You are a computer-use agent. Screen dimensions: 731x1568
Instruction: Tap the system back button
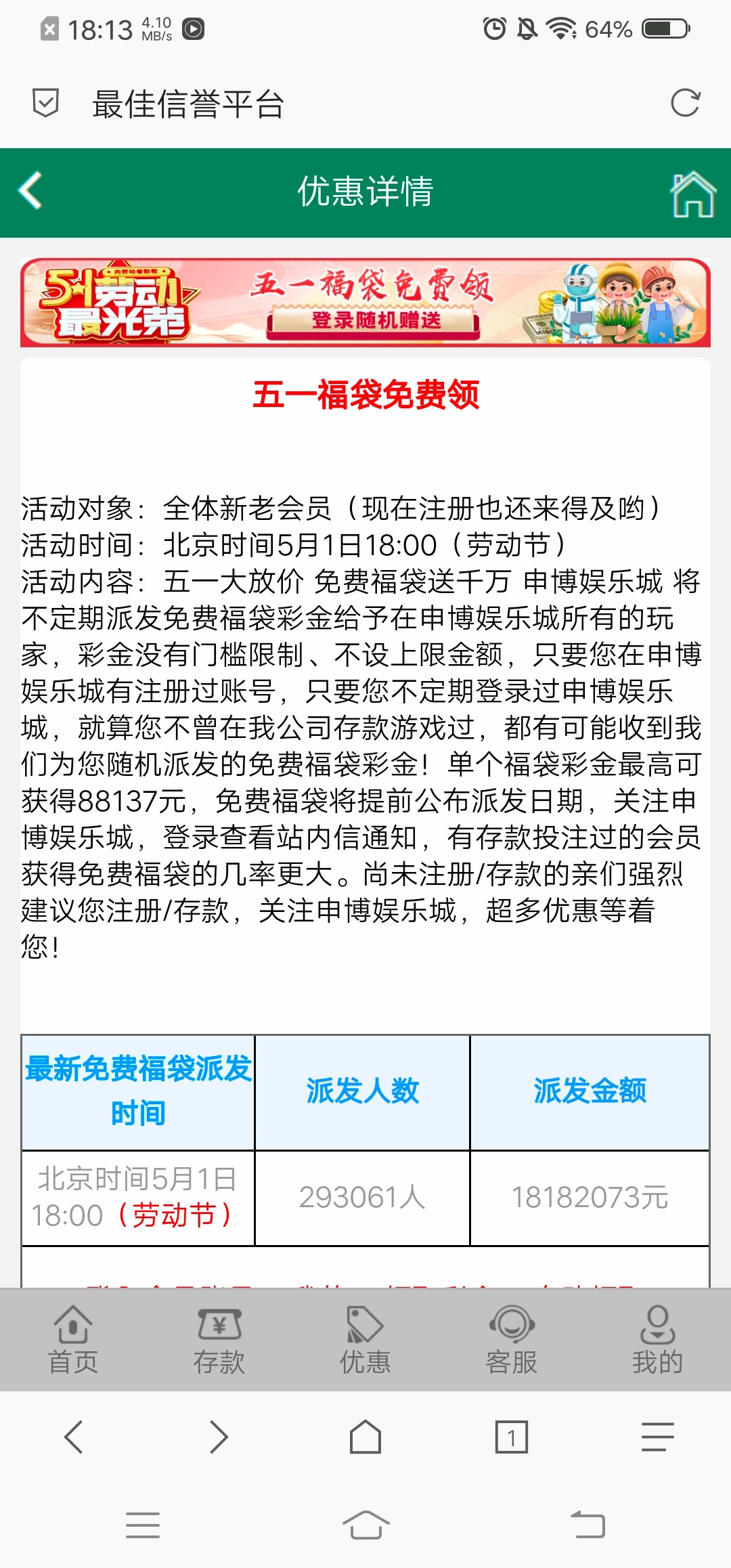(x=588, y=1525)
